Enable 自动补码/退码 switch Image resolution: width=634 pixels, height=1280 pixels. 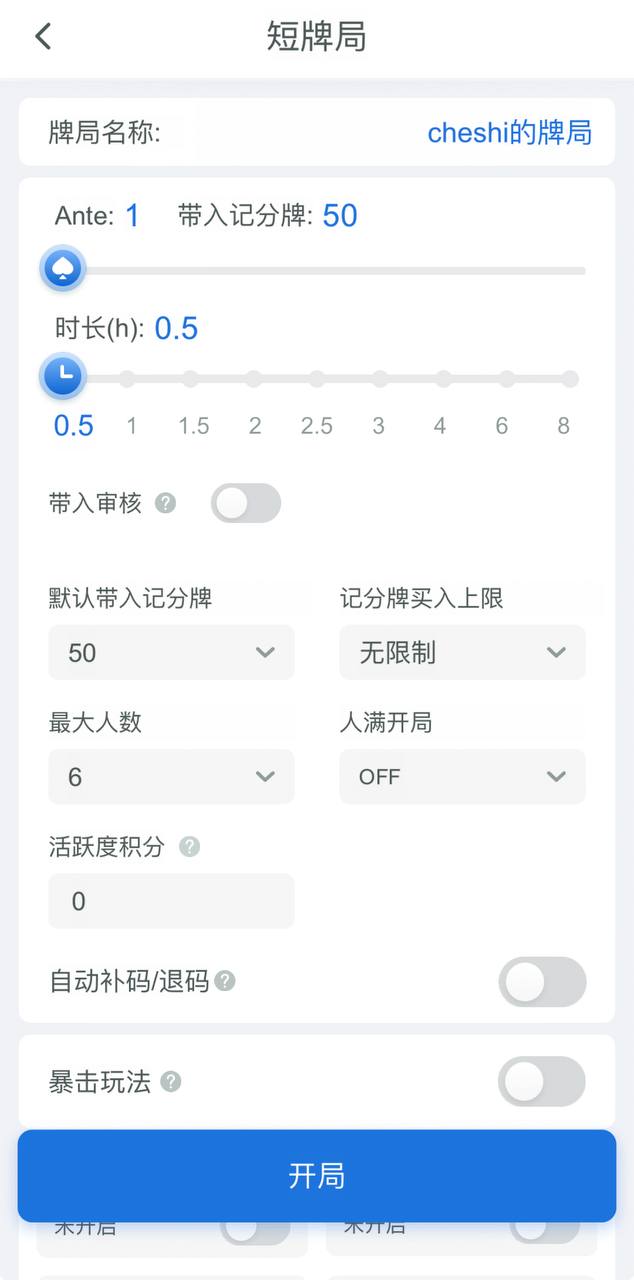point(541,982)
